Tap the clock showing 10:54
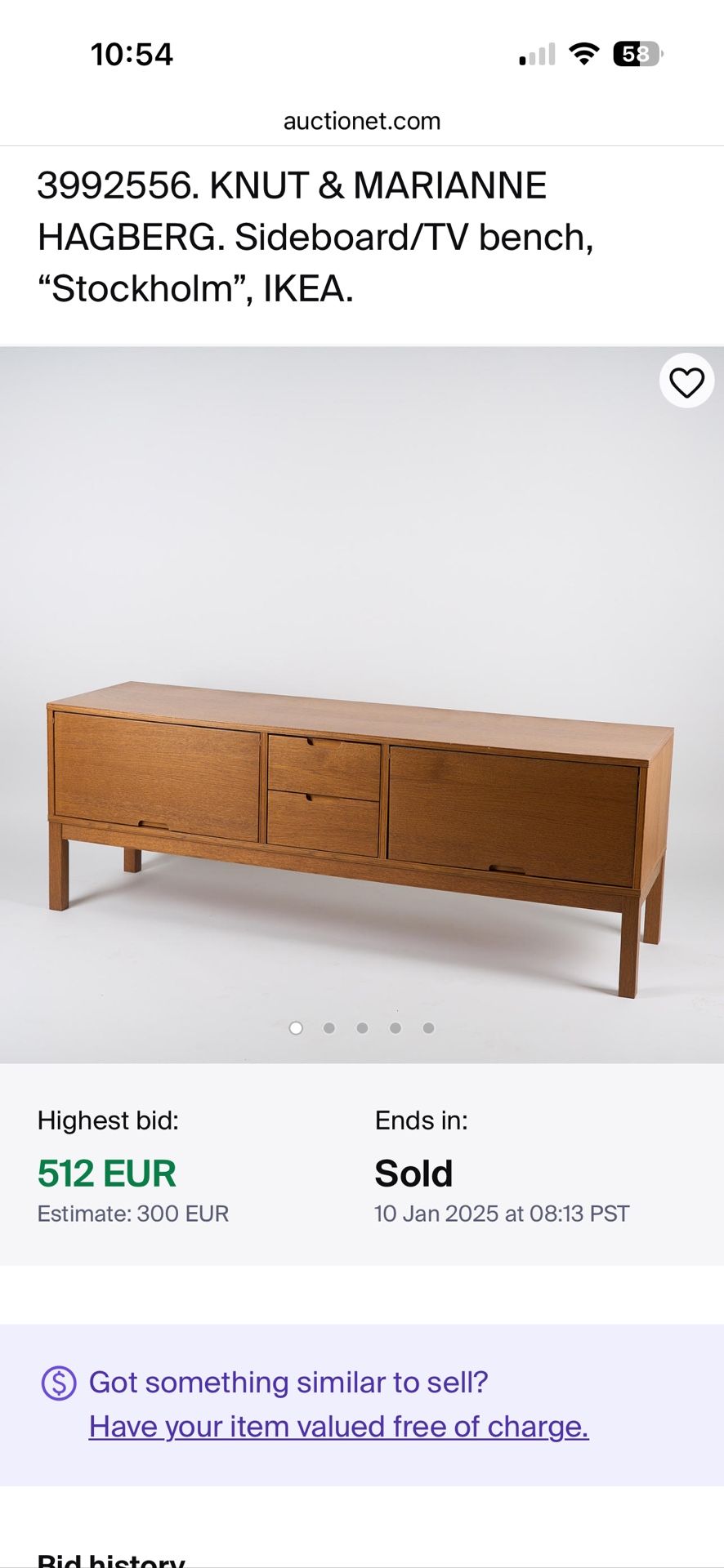 [x=132, y=55]
